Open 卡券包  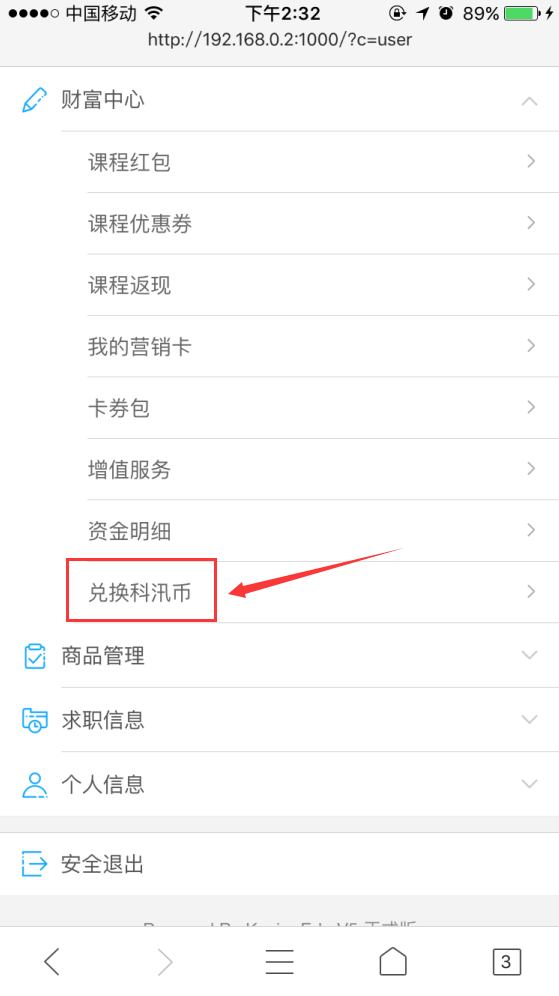323,408
